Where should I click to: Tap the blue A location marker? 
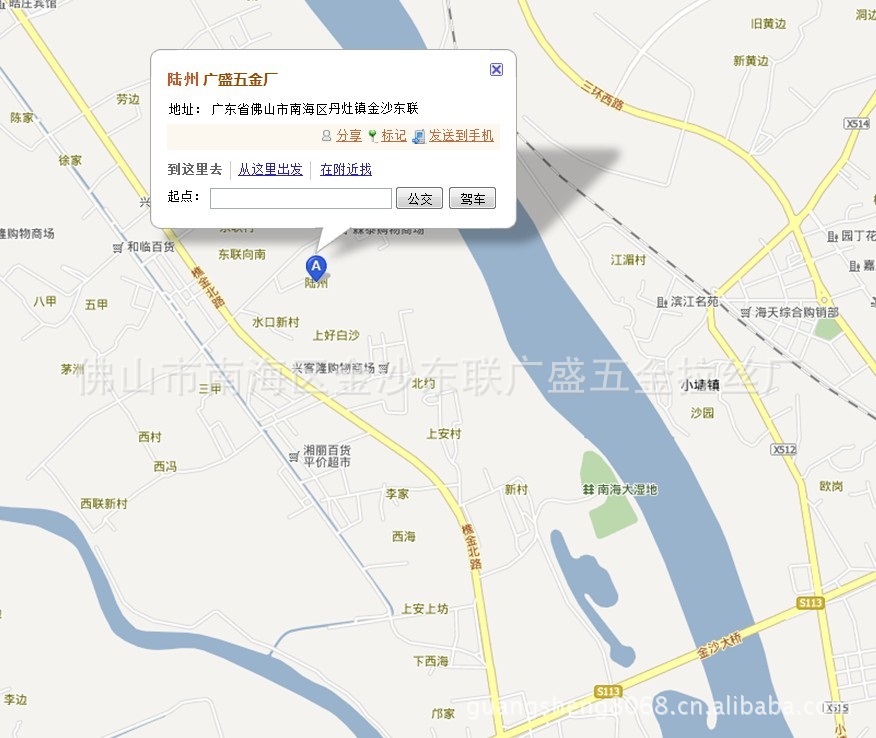click(x=315, y=266)
